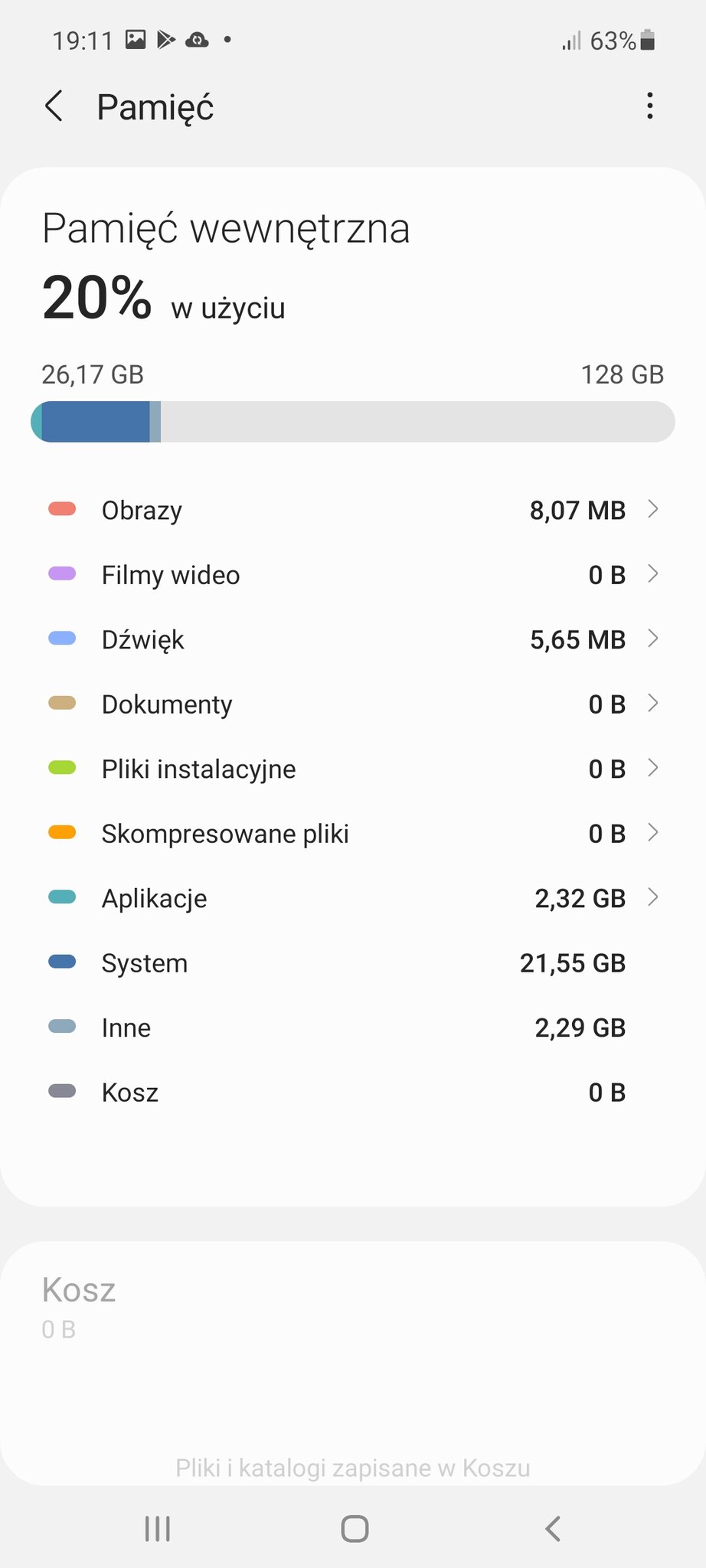Open the three-dot overflow menu

[649, 106]
